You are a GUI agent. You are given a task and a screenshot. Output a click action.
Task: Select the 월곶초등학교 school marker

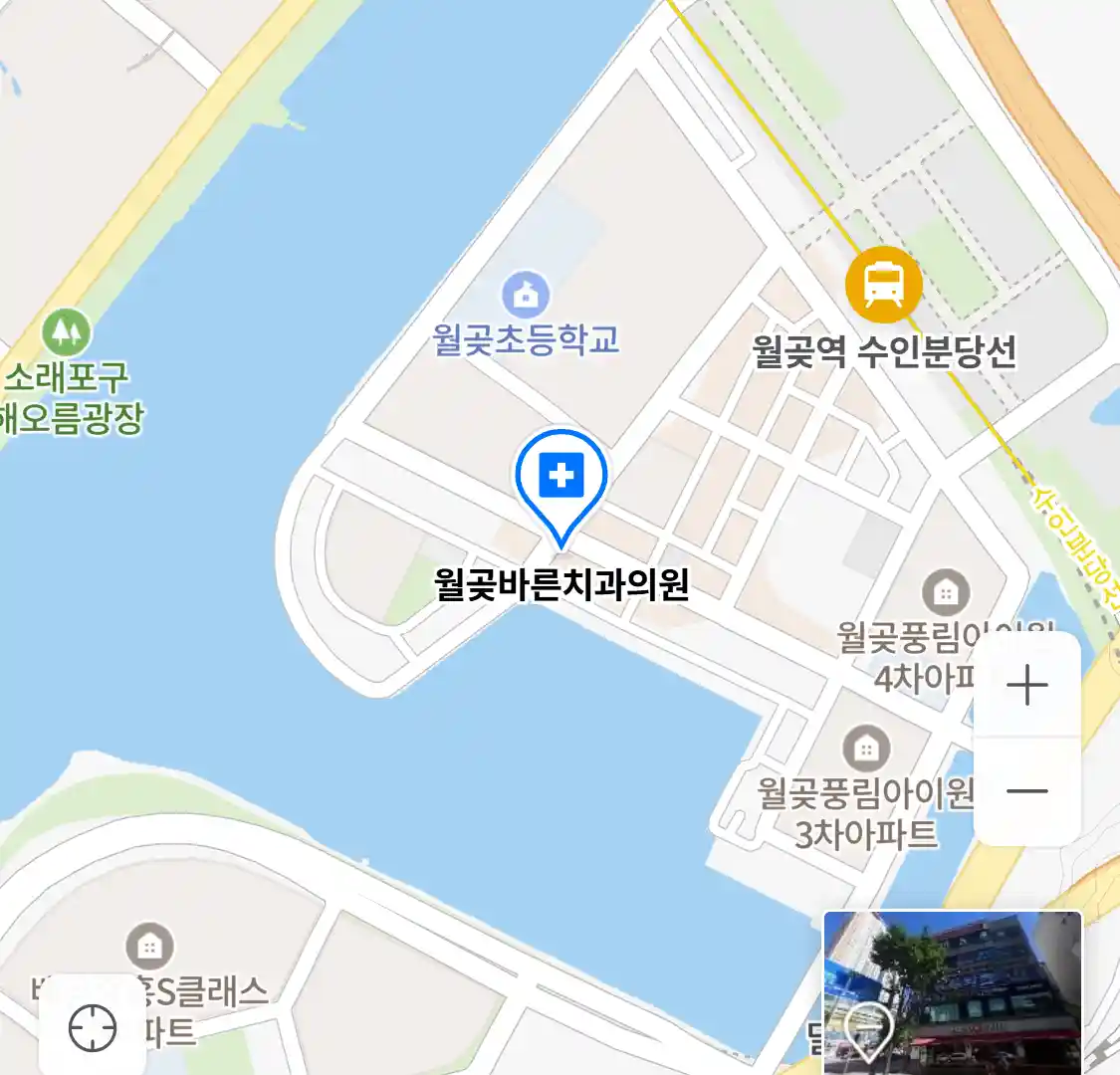click(526, 295)
